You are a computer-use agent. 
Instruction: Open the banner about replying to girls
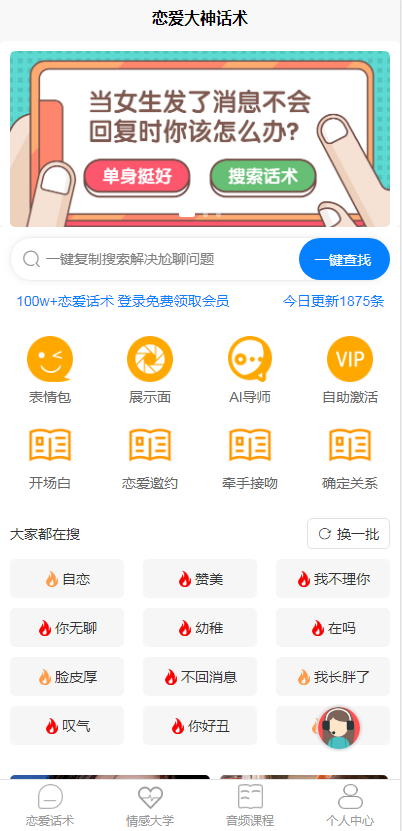click(x=200, y=139)
